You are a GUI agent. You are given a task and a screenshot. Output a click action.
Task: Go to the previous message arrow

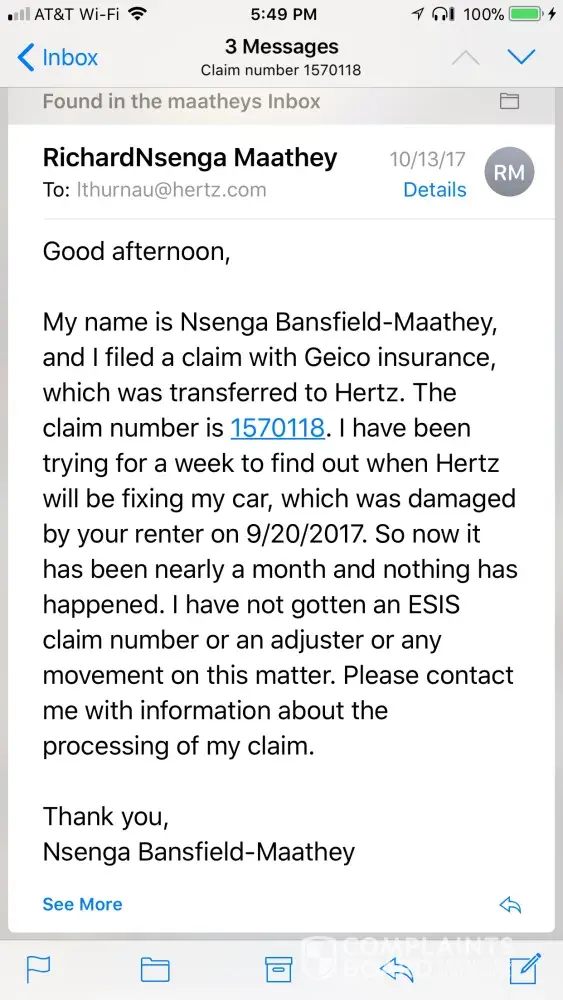click(465, 57)
